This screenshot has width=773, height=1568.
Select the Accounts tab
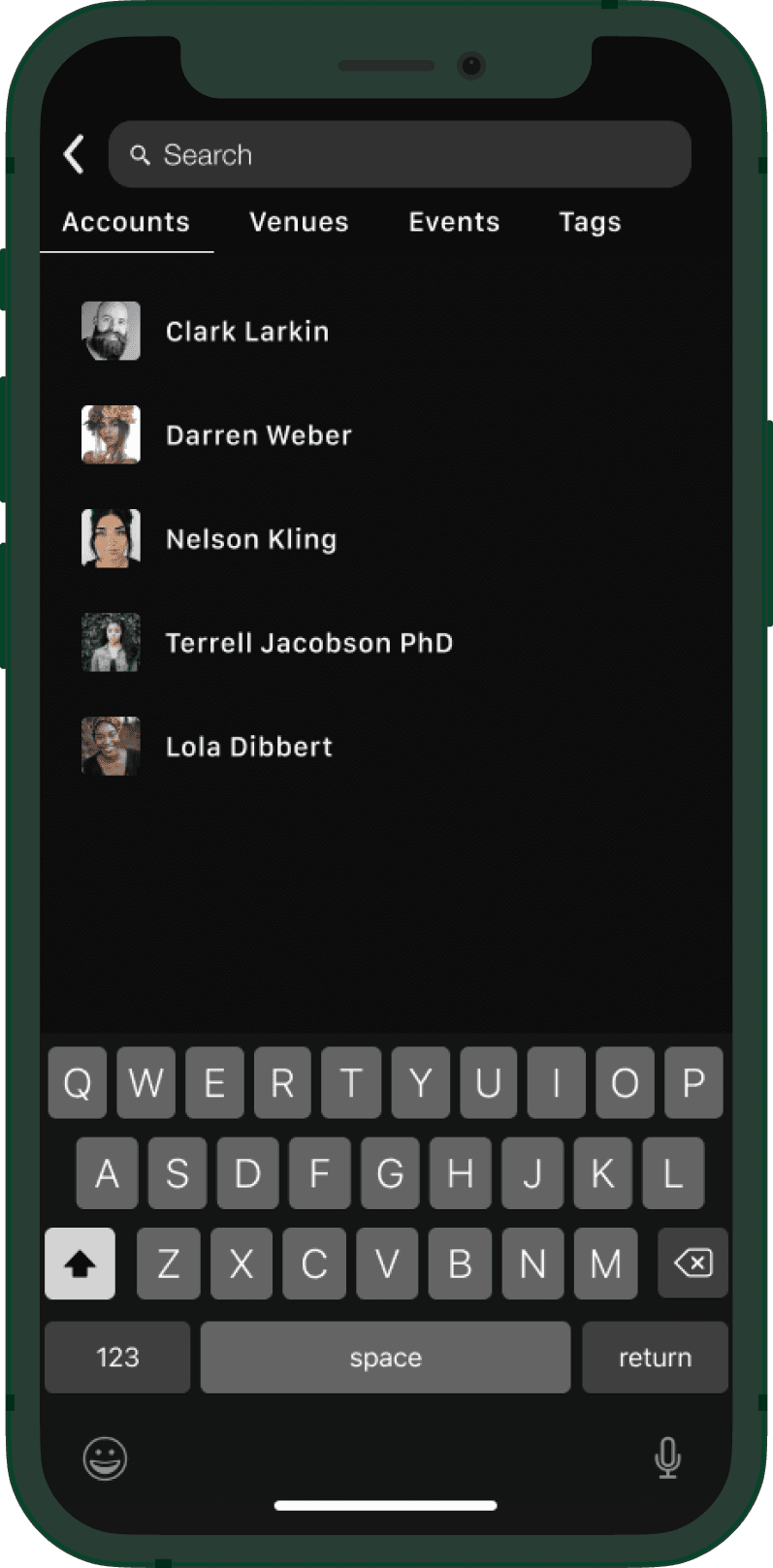click(126, 222)
